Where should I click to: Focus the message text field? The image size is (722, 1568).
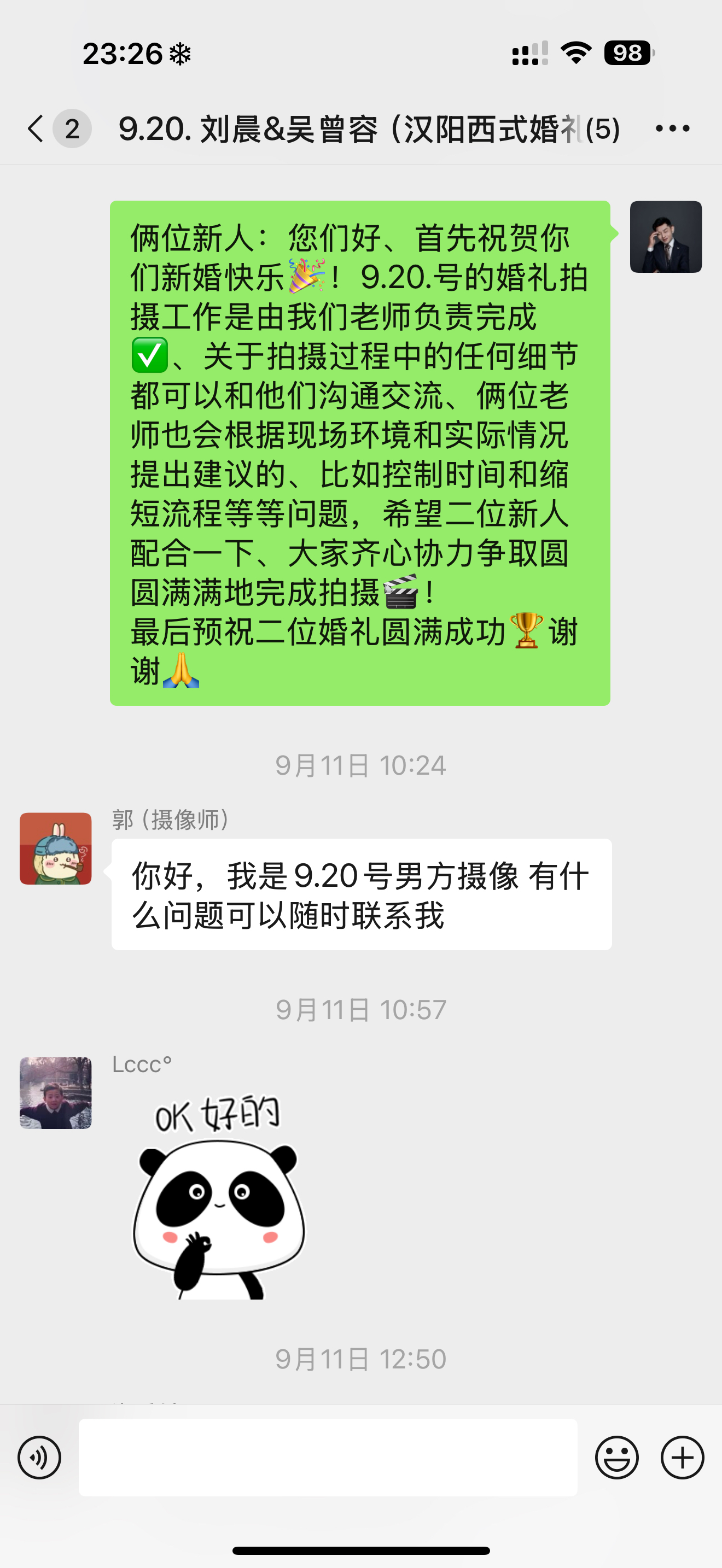(x=328, y=1458)
